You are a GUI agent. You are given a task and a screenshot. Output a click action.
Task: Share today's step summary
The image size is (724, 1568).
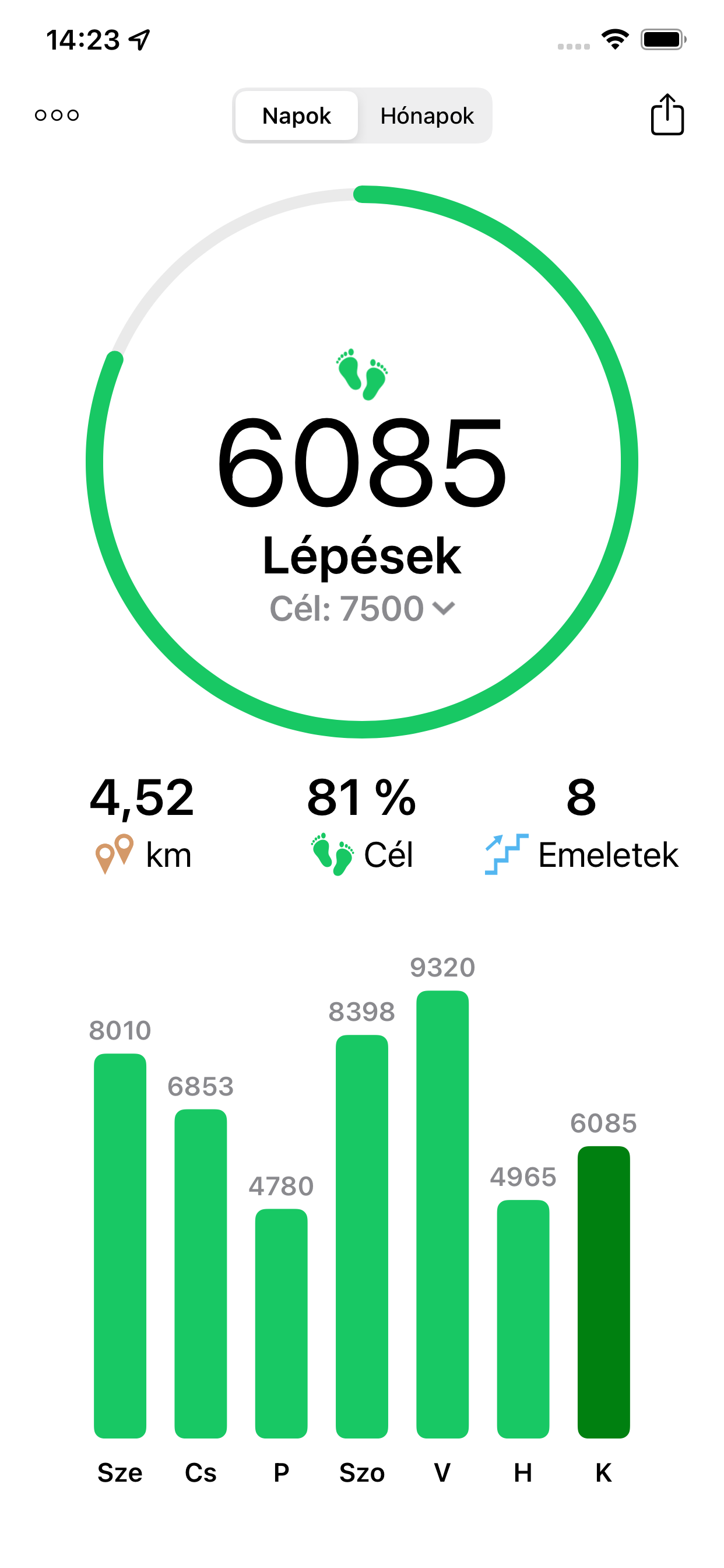tap(667, 114)
